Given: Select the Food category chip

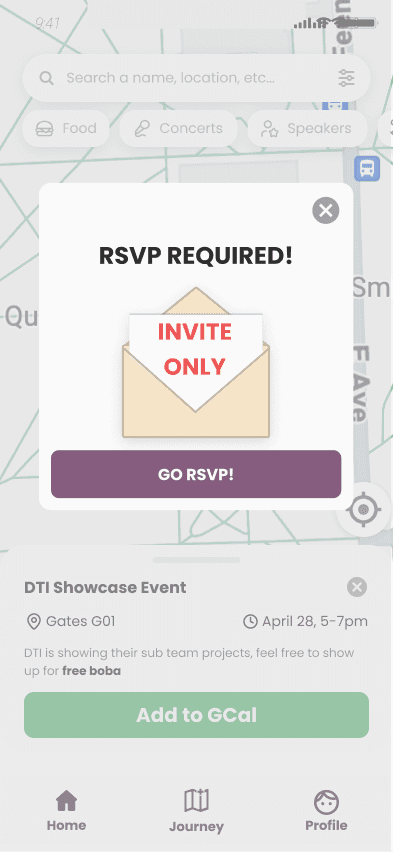Looking at the screenshot, I should pyautogui.click(x=66, y=129).
